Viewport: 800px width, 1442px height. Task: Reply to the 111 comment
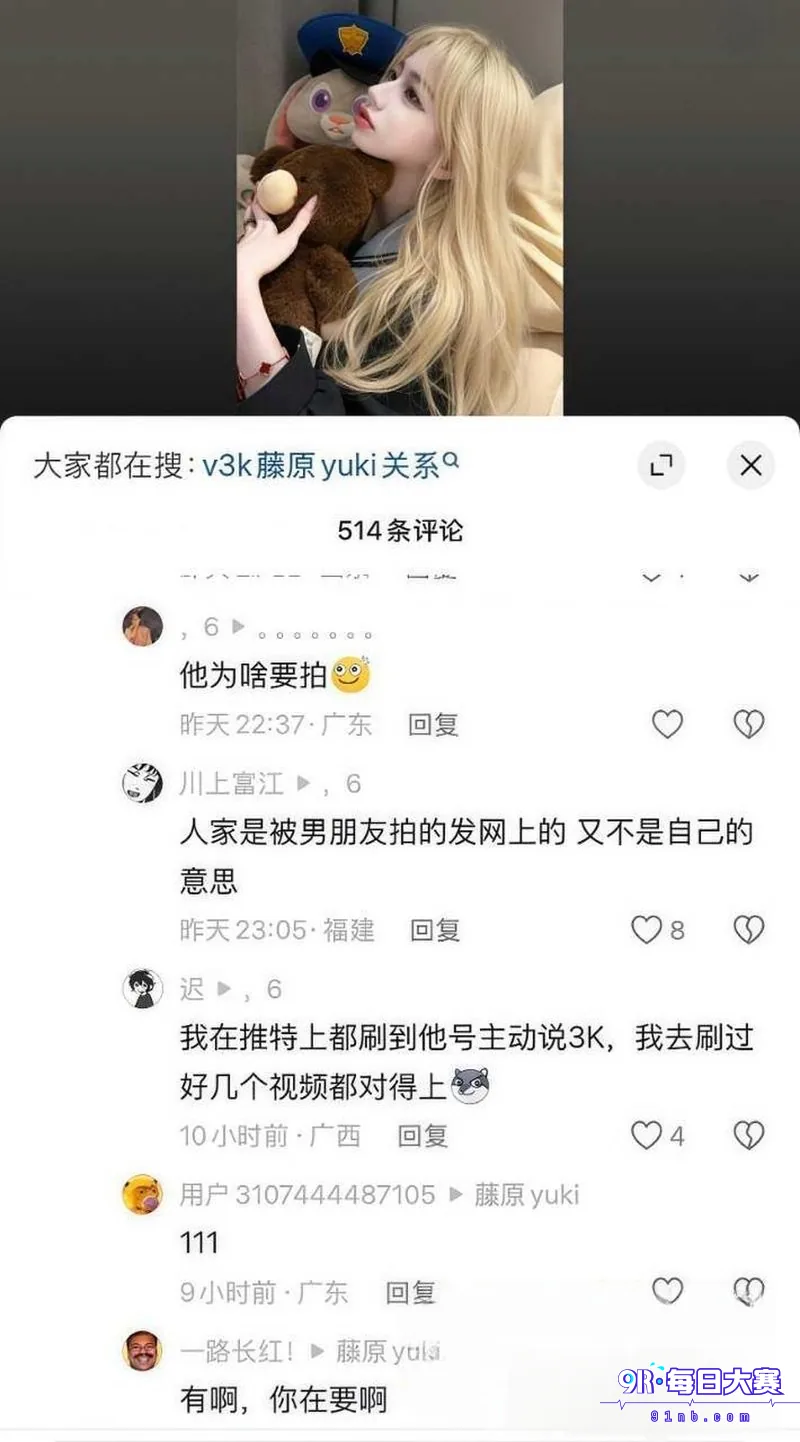pyautogui.click(x=411, y=1292)
